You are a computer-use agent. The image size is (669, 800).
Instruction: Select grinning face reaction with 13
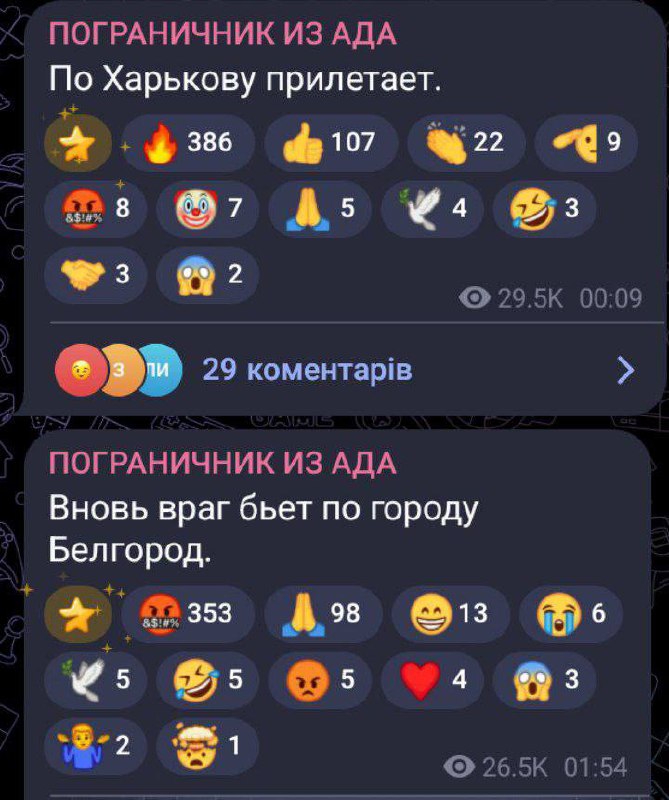[x=451, y=612]
